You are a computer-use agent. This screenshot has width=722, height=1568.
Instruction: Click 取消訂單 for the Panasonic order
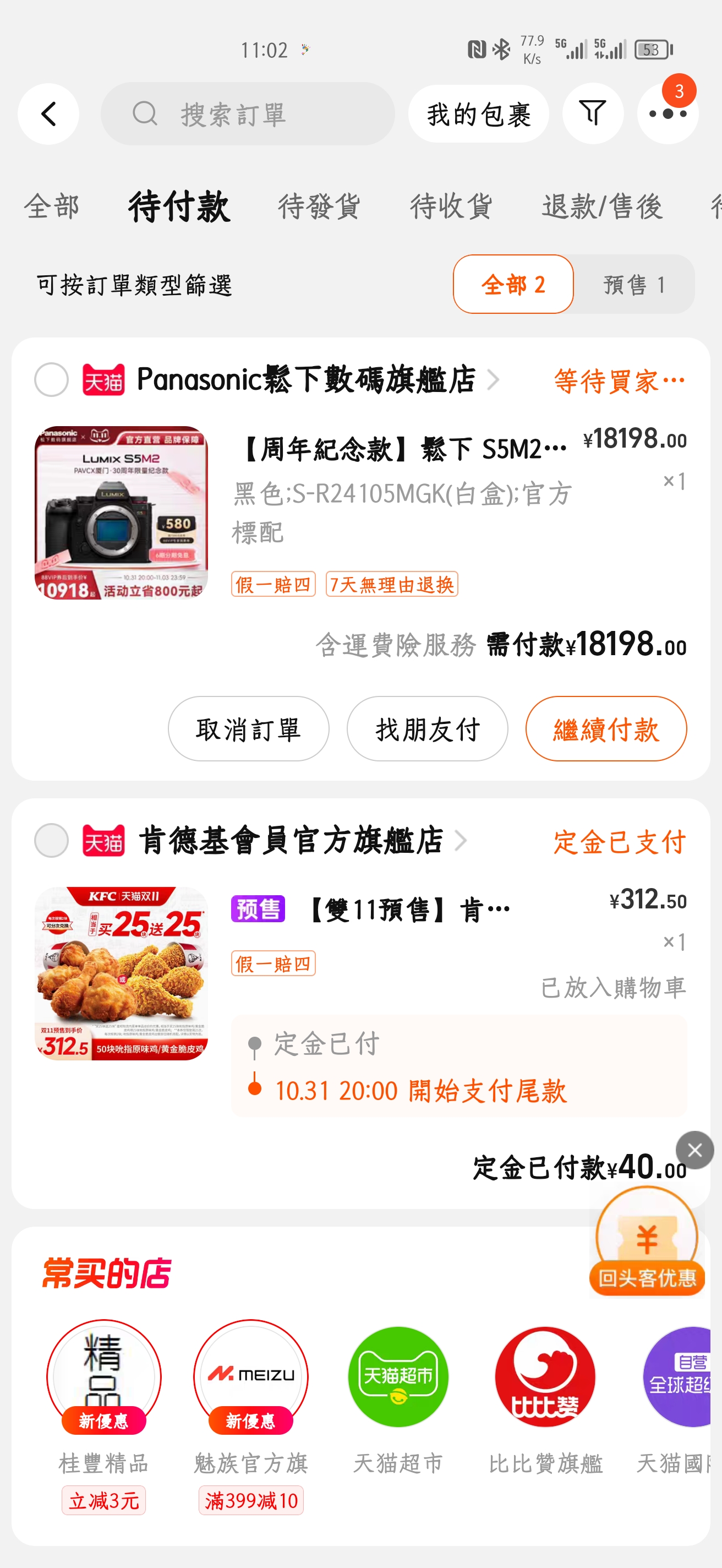tap(248, 728)
